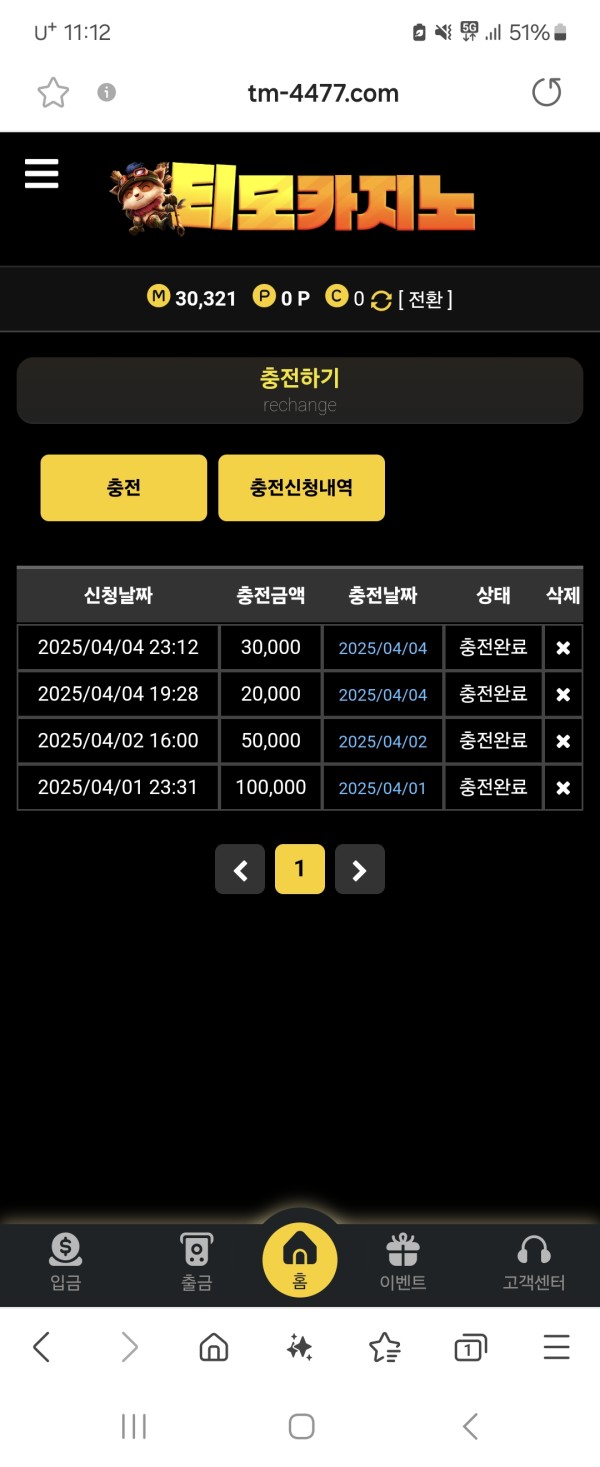Go to the 홈 tab
Image resolution: width=600 pixels, height=1467 pixels.
pos(300,1258)
